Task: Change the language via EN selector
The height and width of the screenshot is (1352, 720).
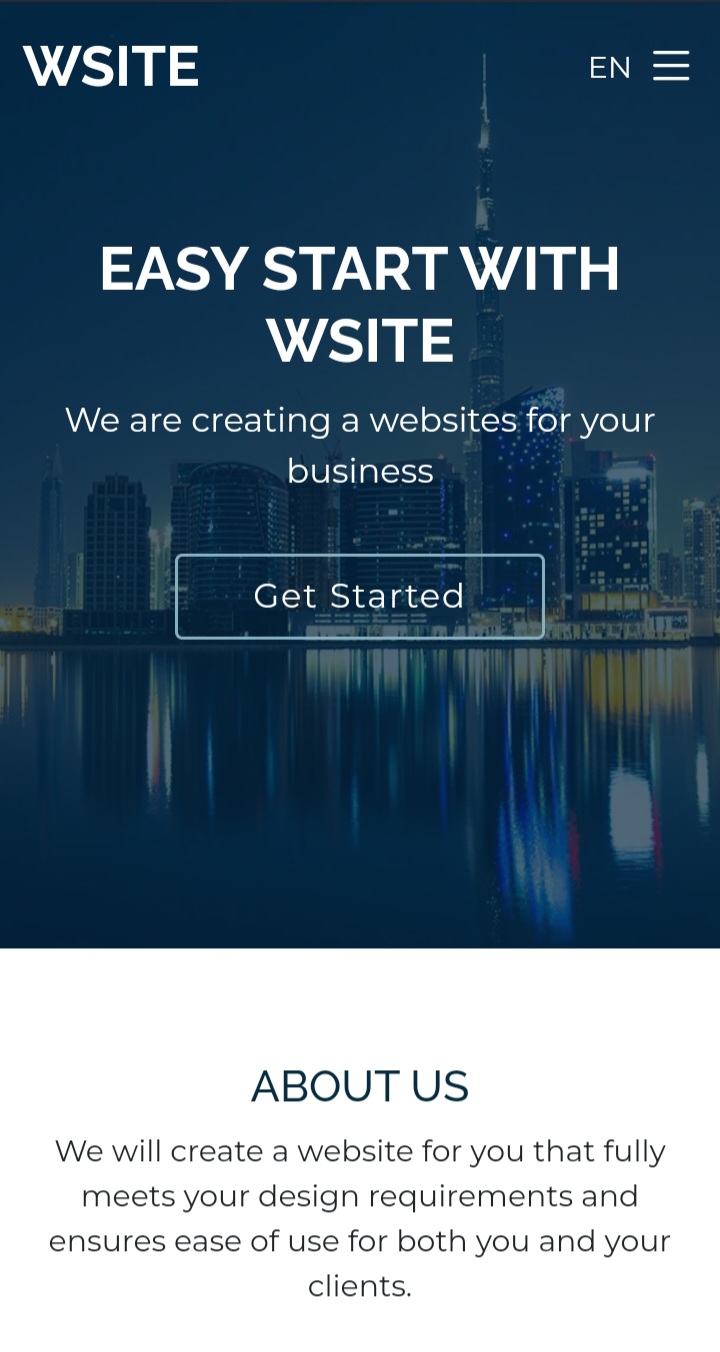Action: point(610,67)
